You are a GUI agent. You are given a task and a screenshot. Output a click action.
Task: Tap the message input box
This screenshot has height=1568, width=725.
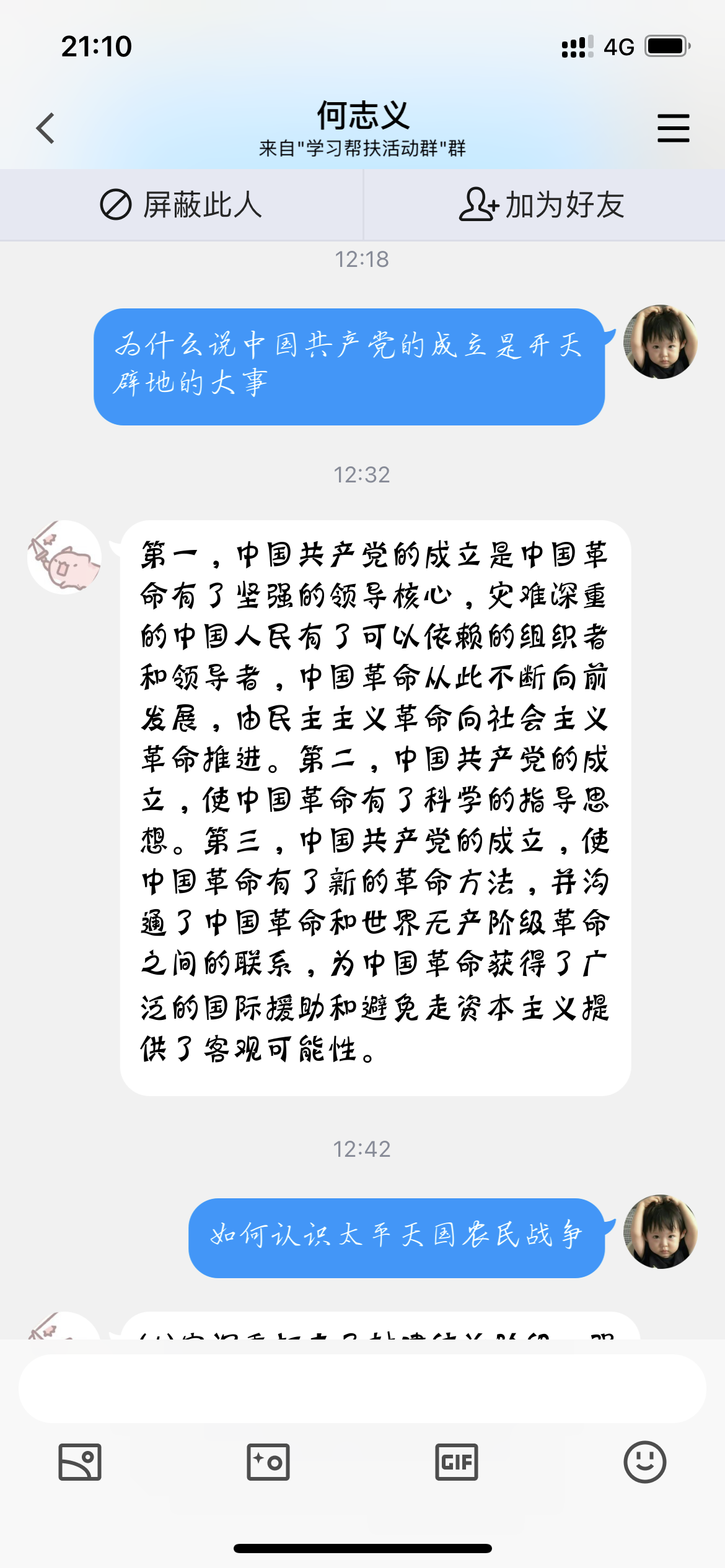point(362,1388)
